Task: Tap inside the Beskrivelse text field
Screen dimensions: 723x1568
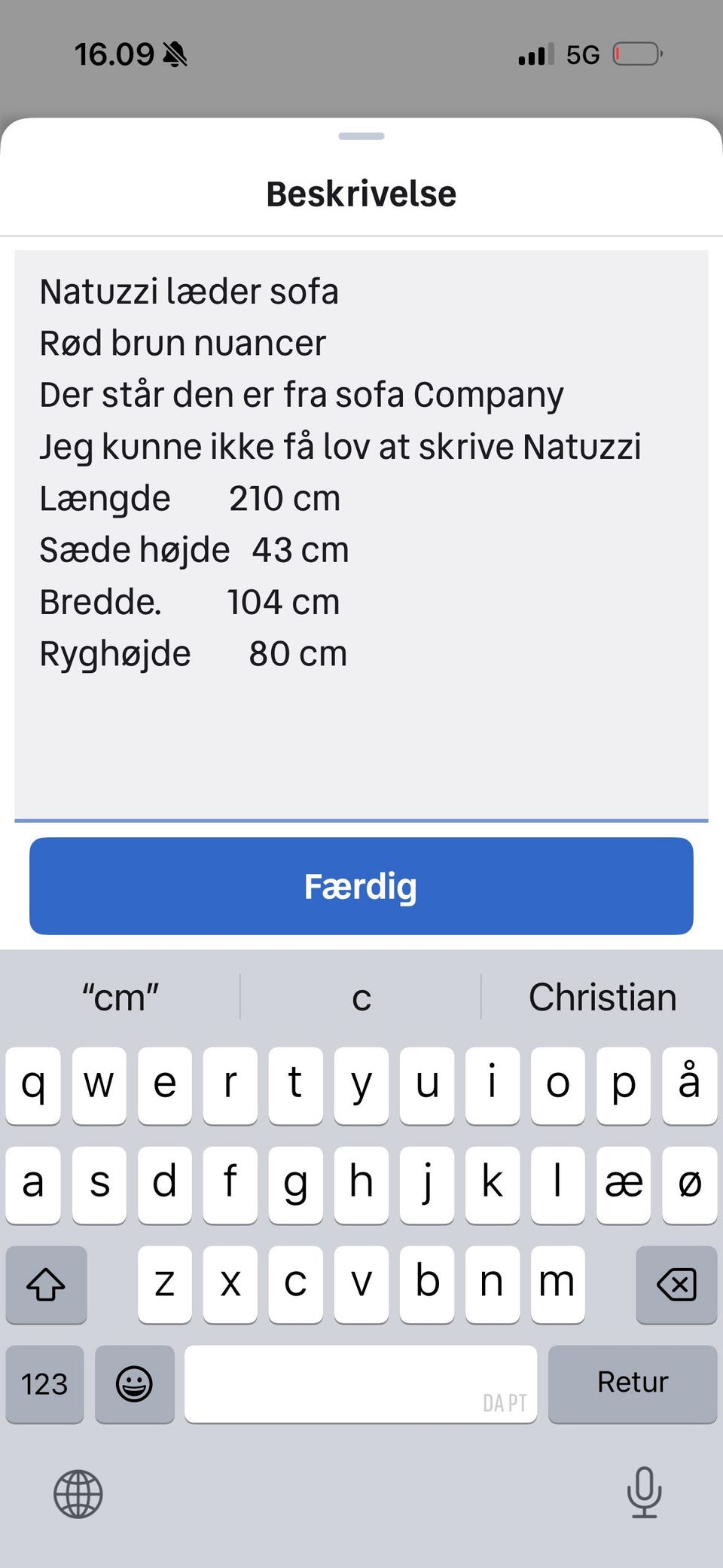Action: click(x=361, y=535)
